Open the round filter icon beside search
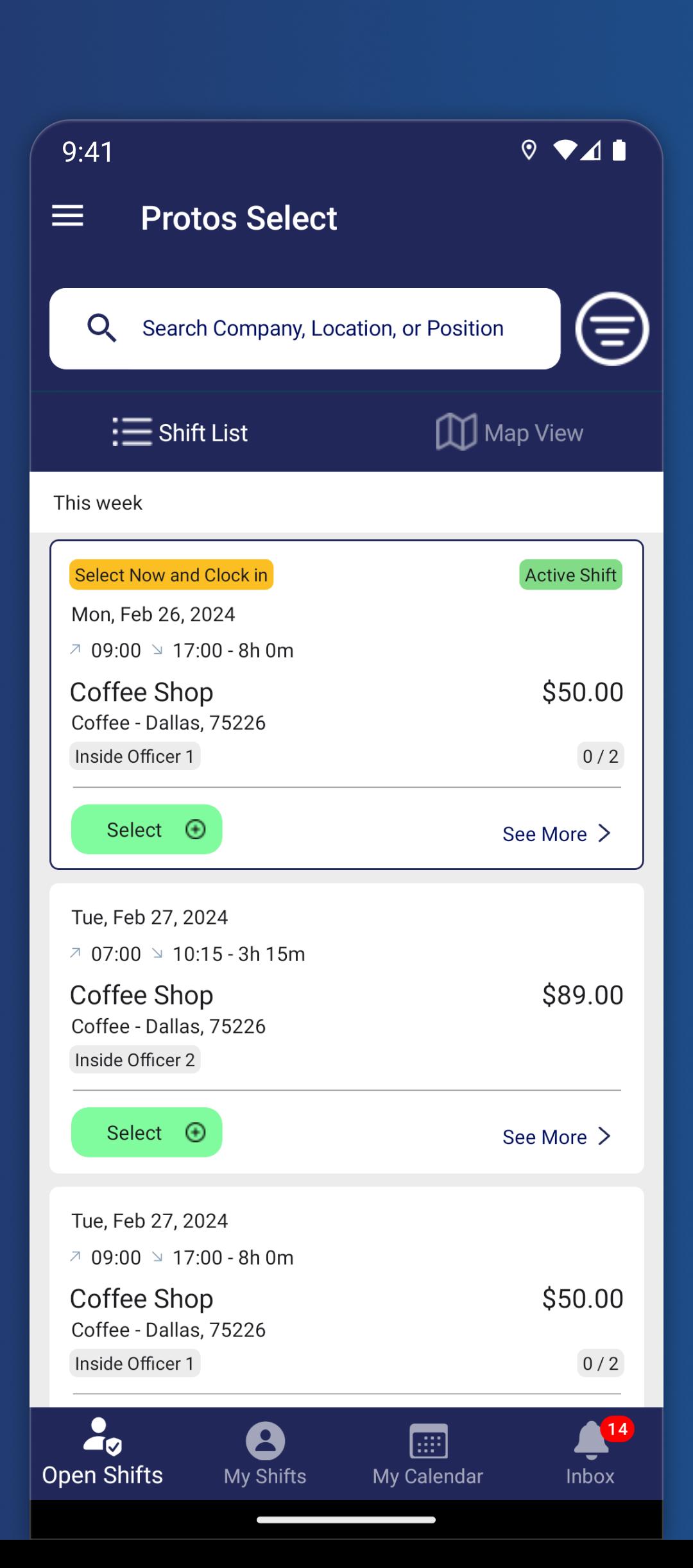 click(x=612, y=328)
